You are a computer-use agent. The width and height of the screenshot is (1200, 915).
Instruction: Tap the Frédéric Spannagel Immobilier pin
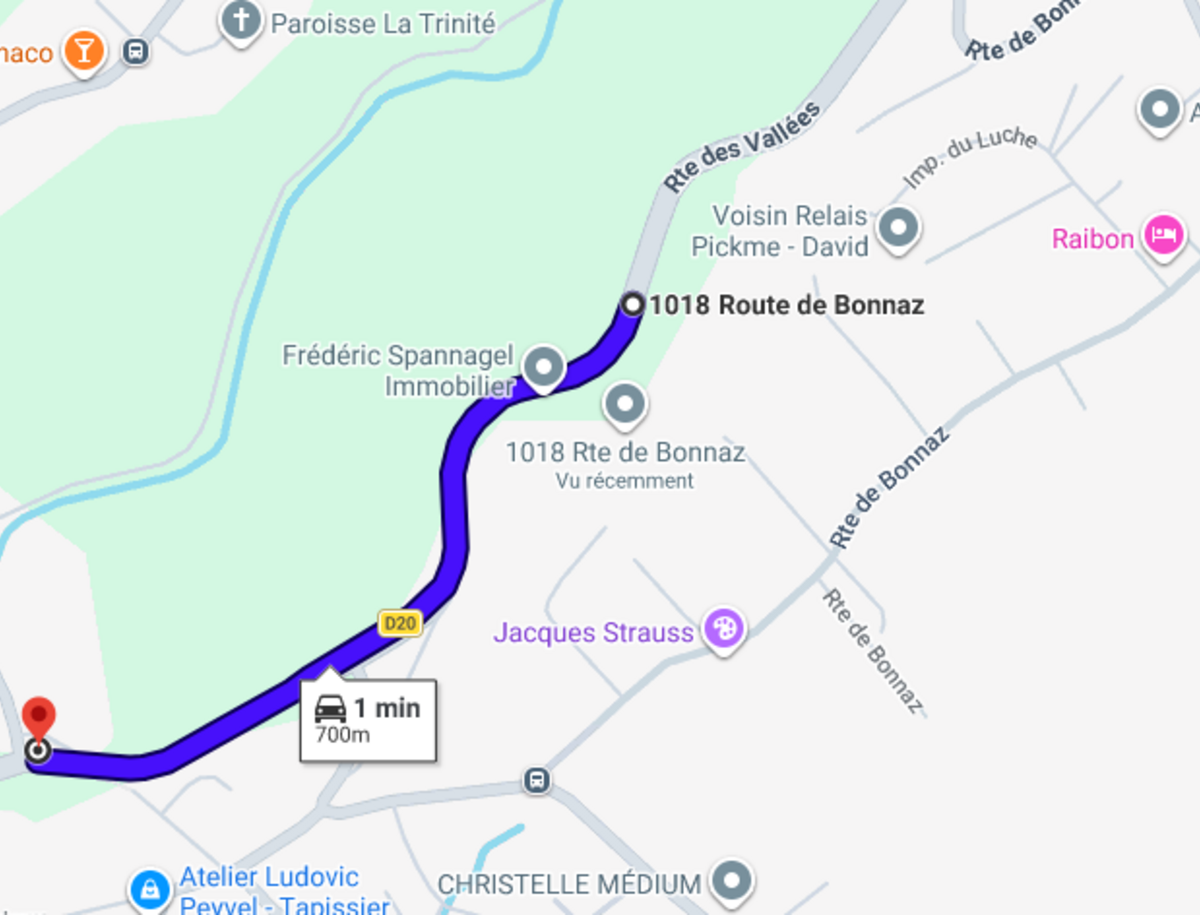coord(544,367)
